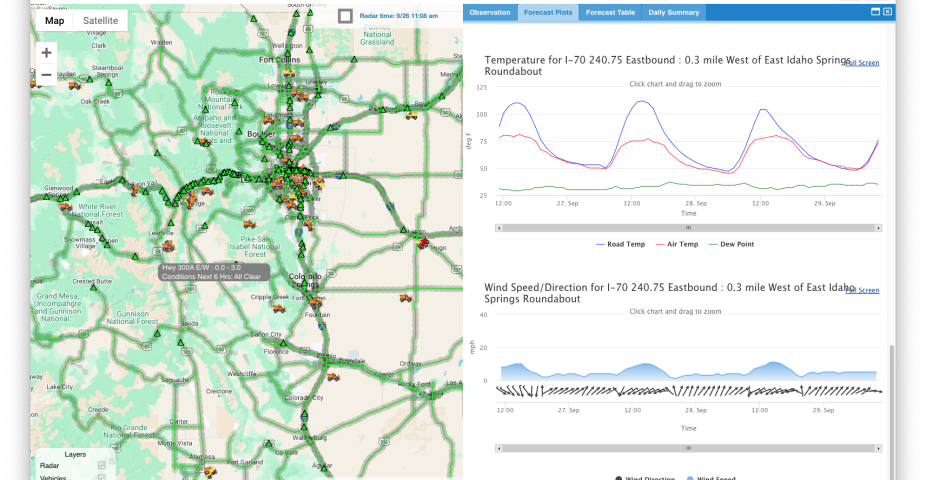Screen dimensions: 926x480
Task: Open the Wind Speed chart in Full Screen
Action: [x=862, y=291]
